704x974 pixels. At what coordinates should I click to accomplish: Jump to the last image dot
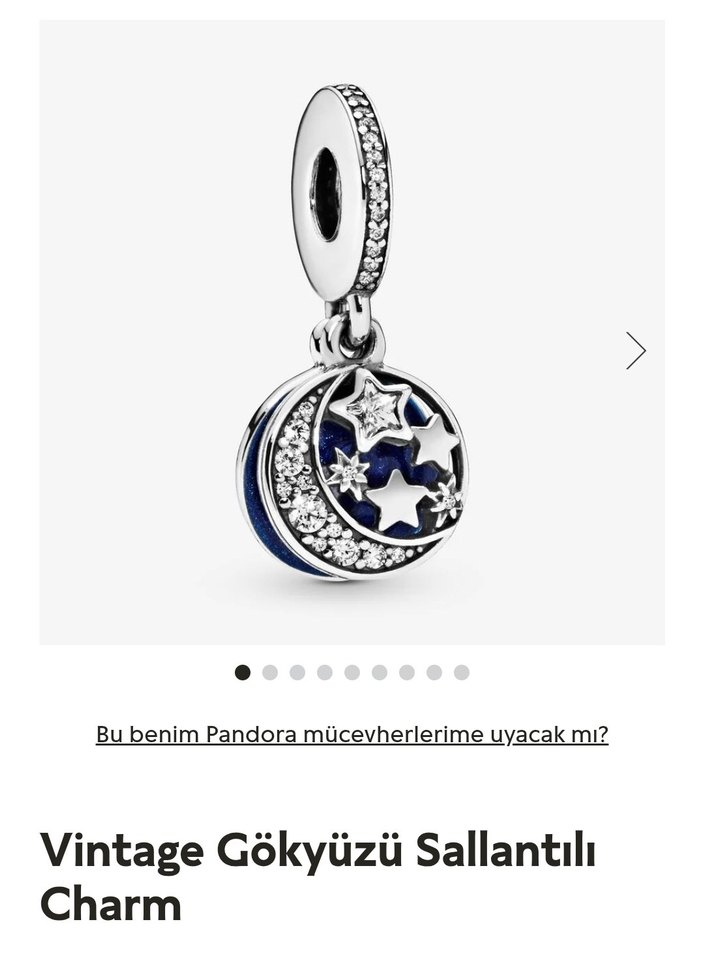click(461, 673)
